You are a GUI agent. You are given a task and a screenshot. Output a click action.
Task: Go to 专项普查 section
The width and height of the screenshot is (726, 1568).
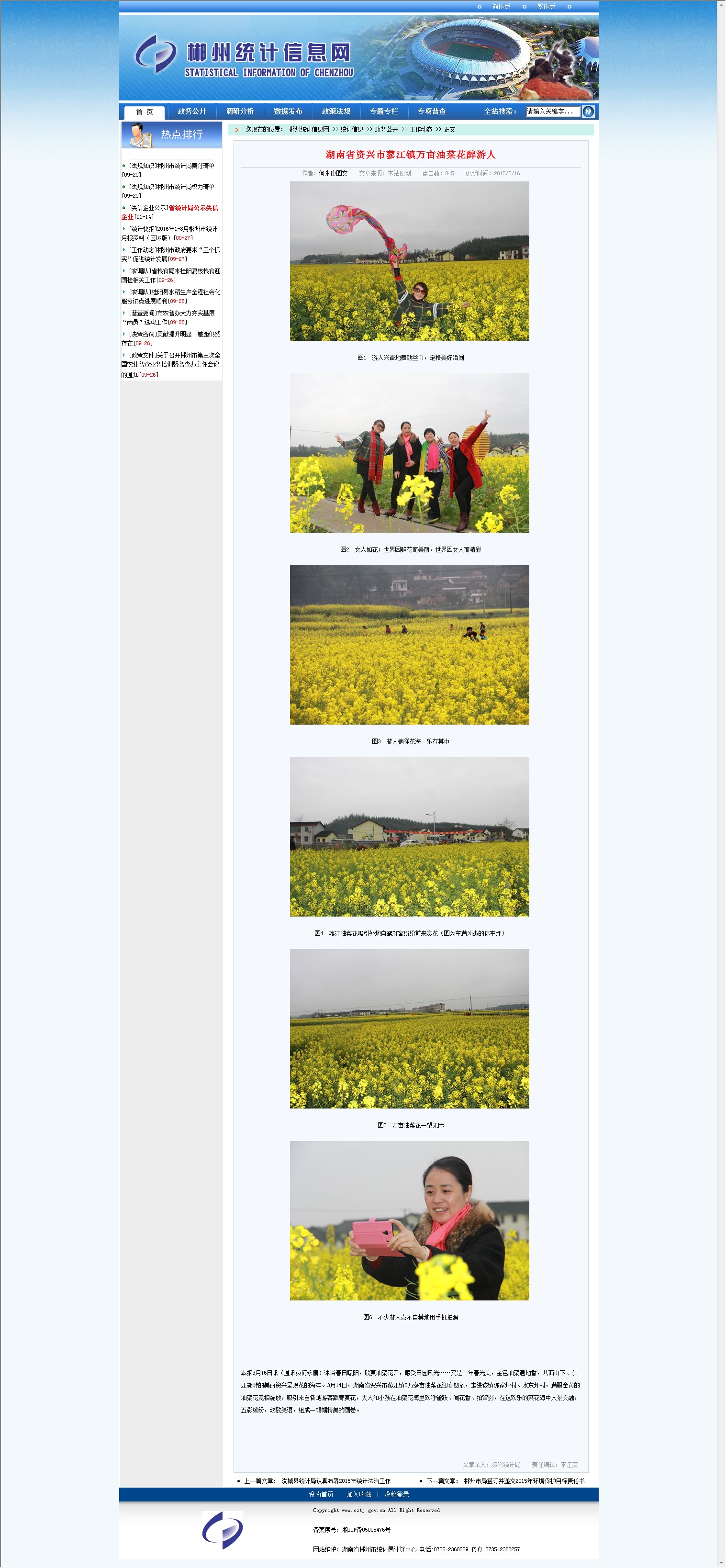[432, 112]
